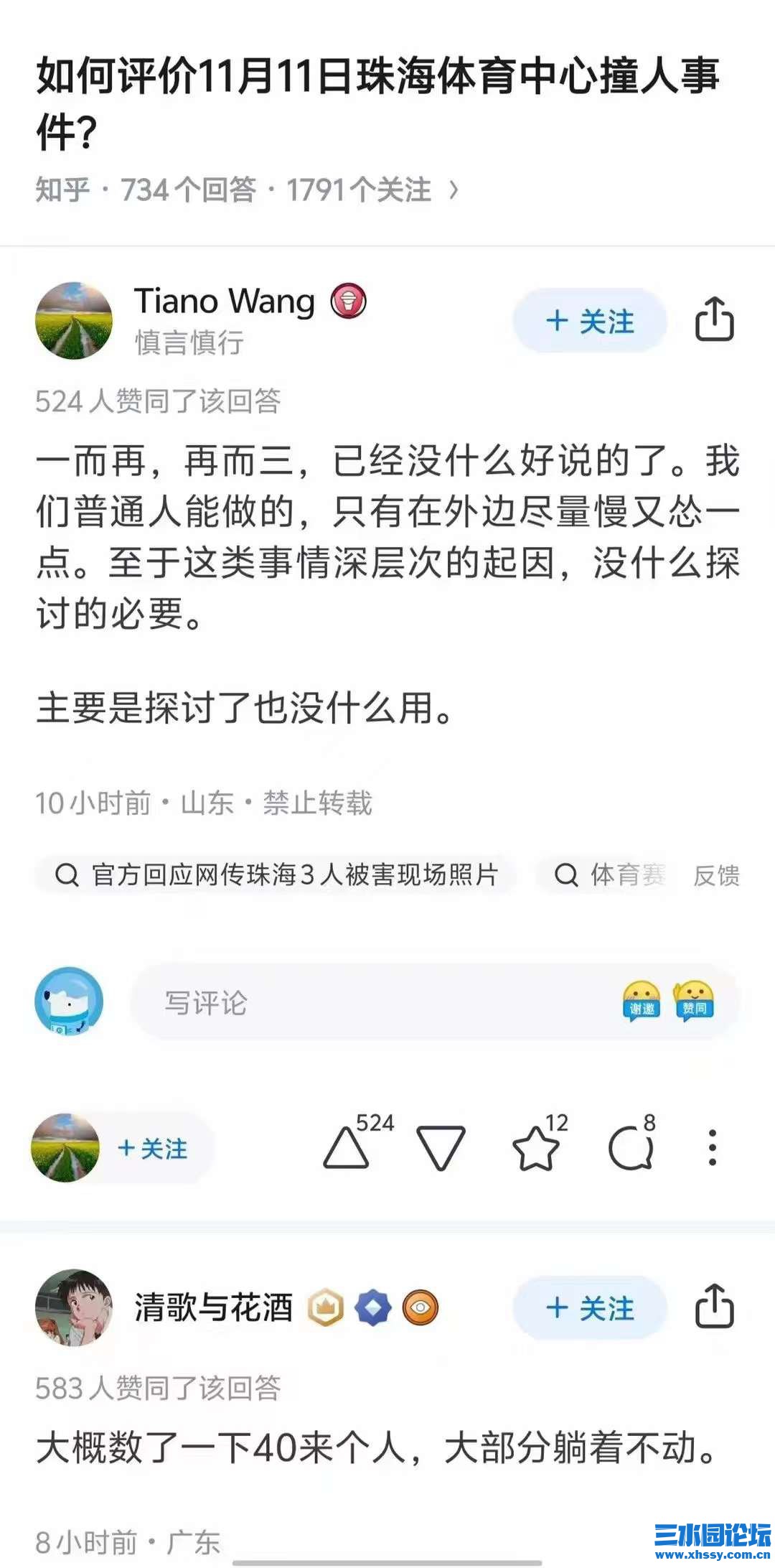Follow the author from the bottom action bar
This screenshot has height=1568, width=775.
coord(152,1149)
